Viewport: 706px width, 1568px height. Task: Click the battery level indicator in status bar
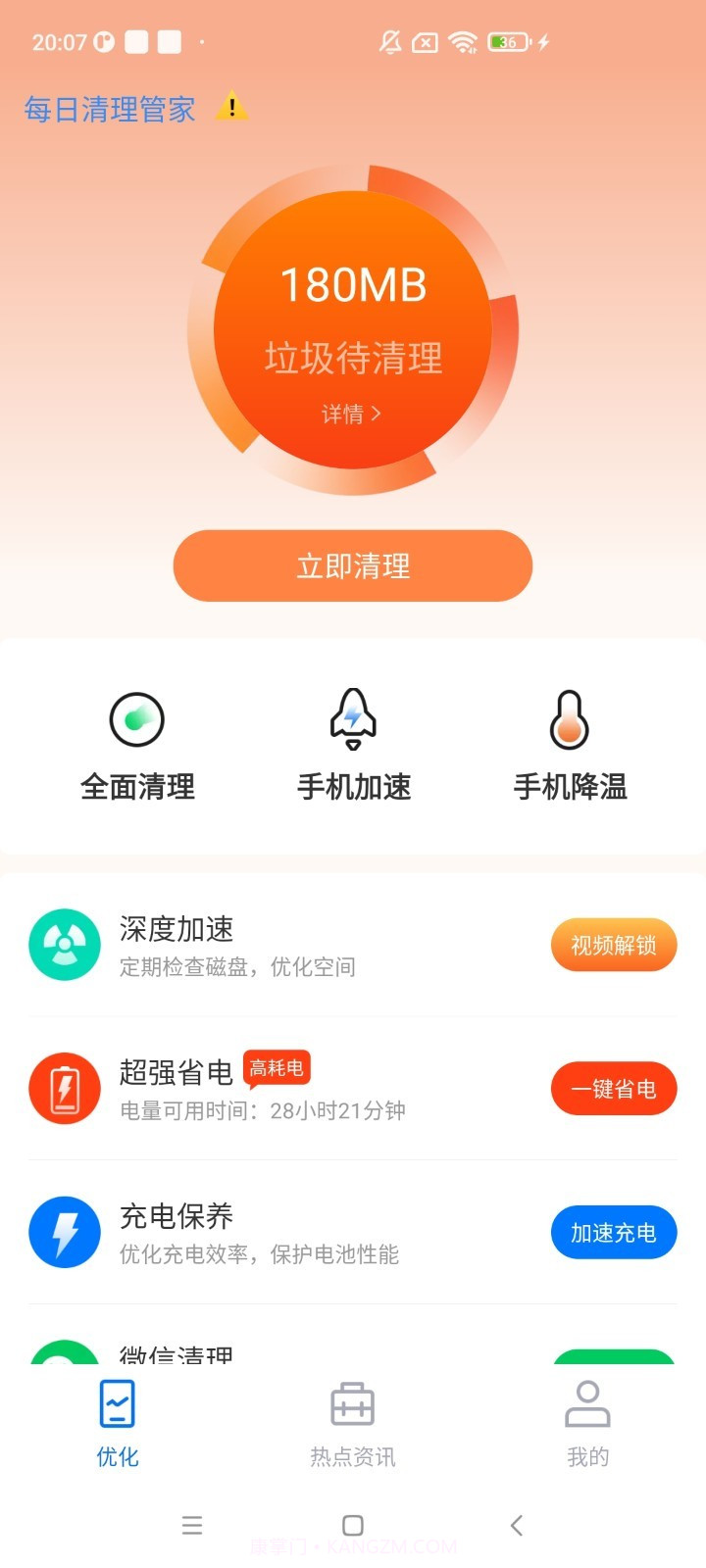pos(507,42)
